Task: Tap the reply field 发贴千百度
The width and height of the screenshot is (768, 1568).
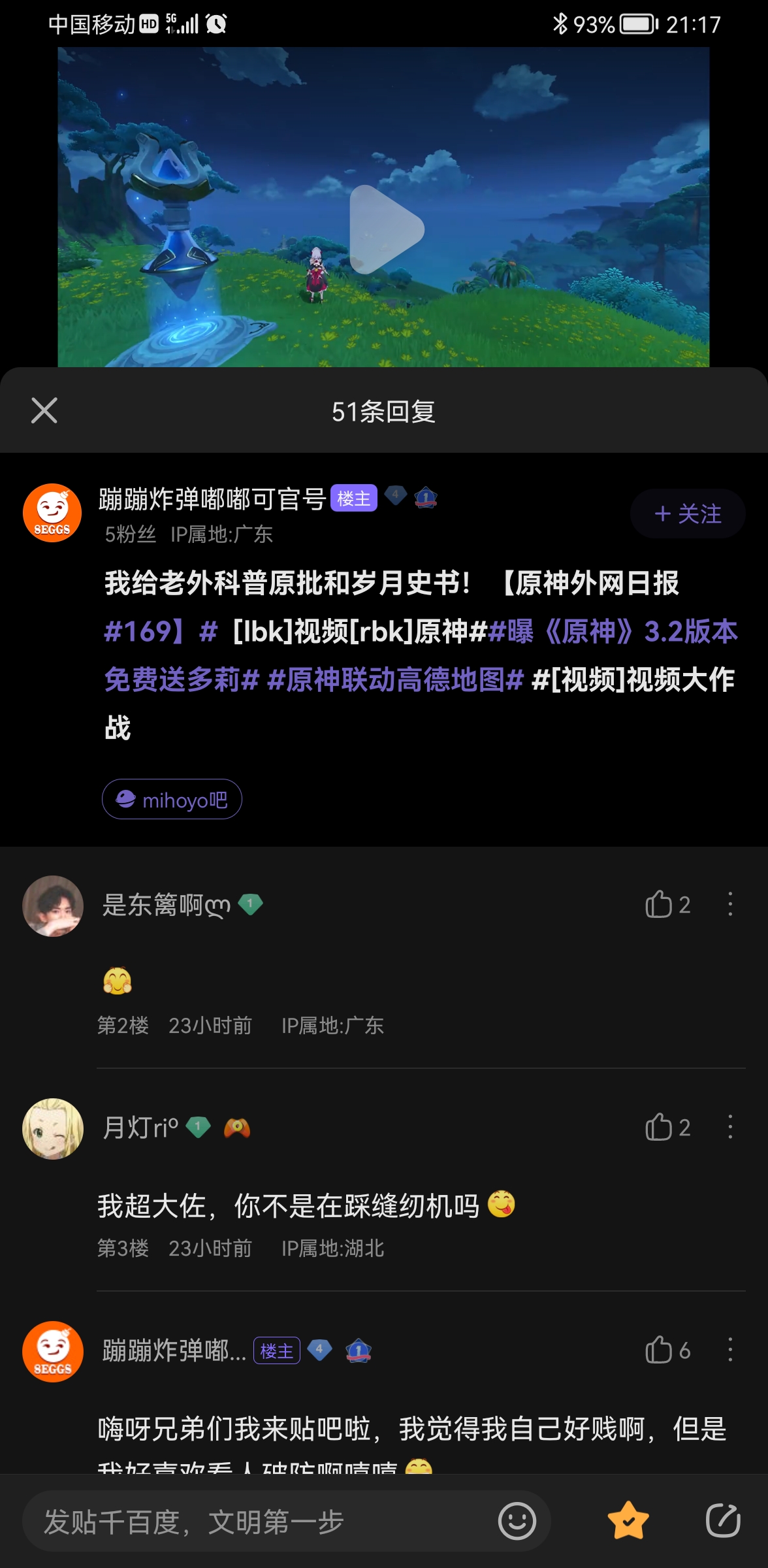Action: pyautogui.click(x=261, y=1522)
